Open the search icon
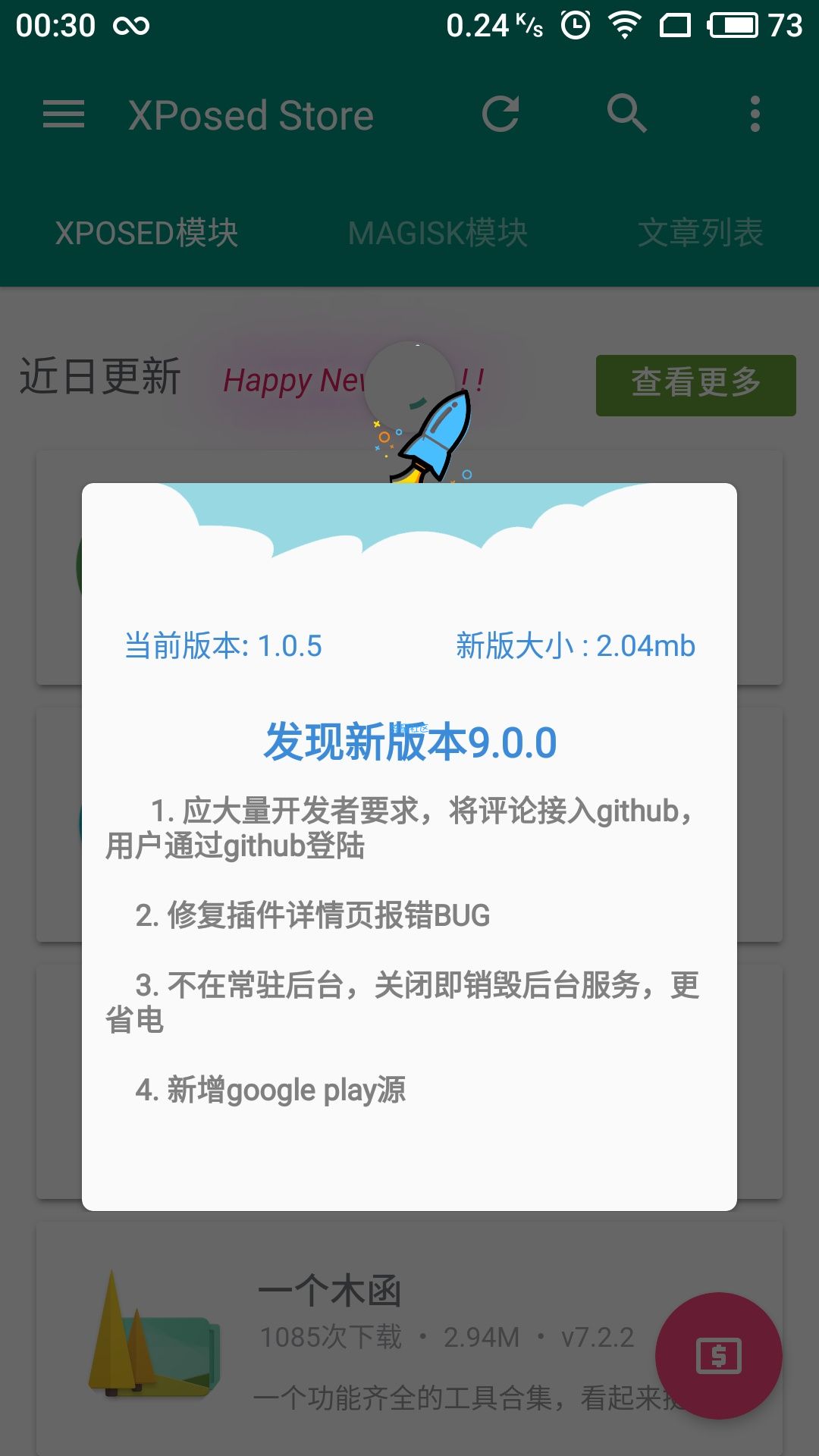The height and width of the screenshot is (1456, 819). pos(626,115)
